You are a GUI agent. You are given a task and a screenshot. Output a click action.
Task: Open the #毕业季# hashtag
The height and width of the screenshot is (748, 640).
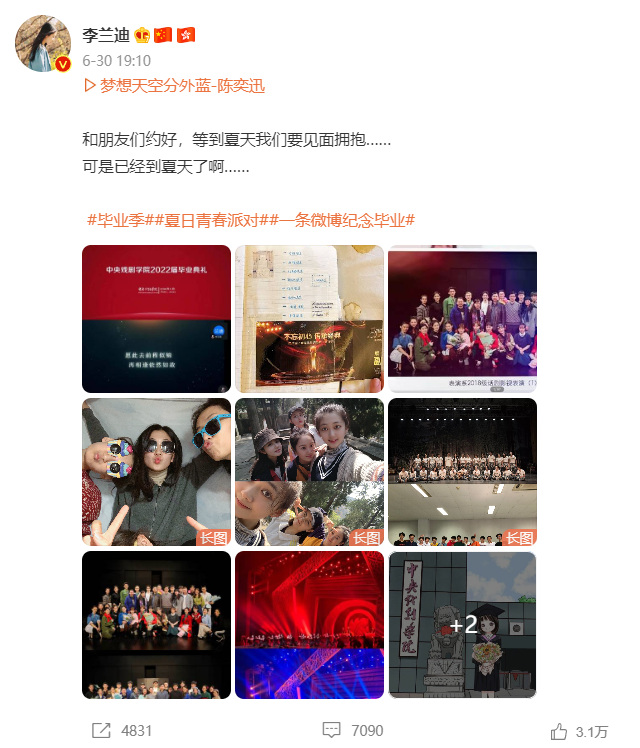118,219
